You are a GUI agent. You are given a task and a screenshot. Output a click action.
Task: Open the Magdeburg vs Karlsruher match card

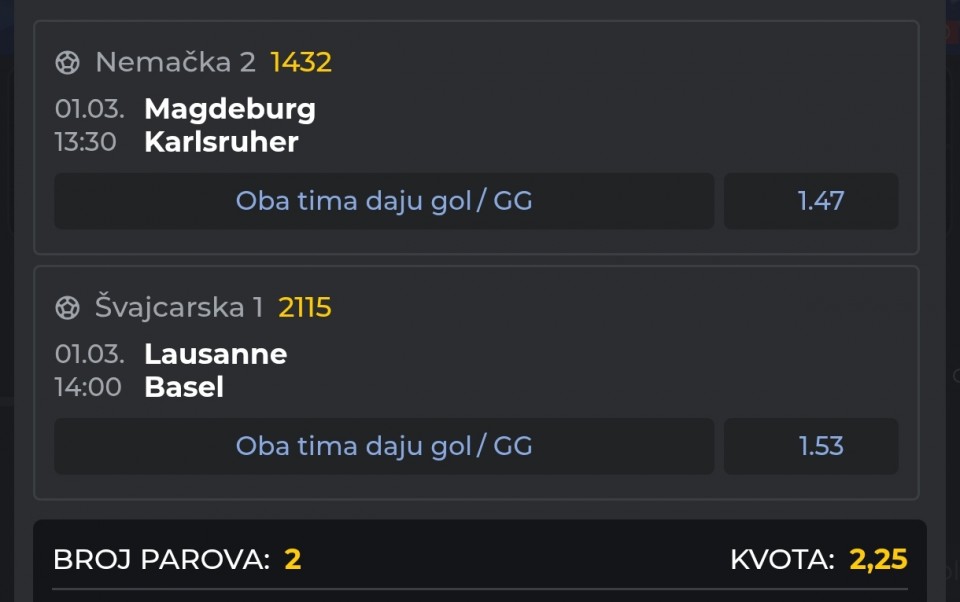[230, 125]
